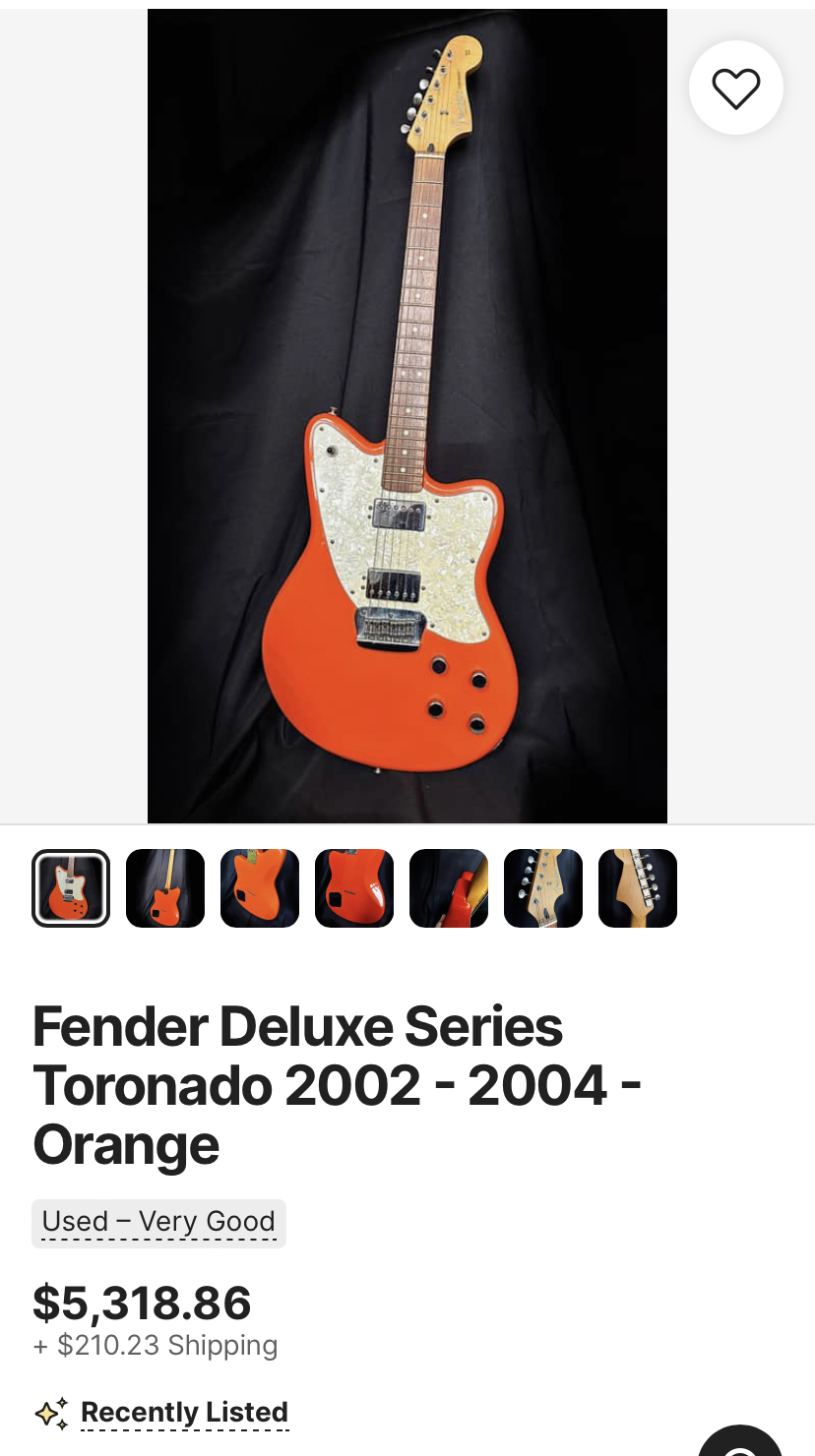815x1456 pixels.
Task: View the fifth thumbnail photo
Action: [449, 888]
